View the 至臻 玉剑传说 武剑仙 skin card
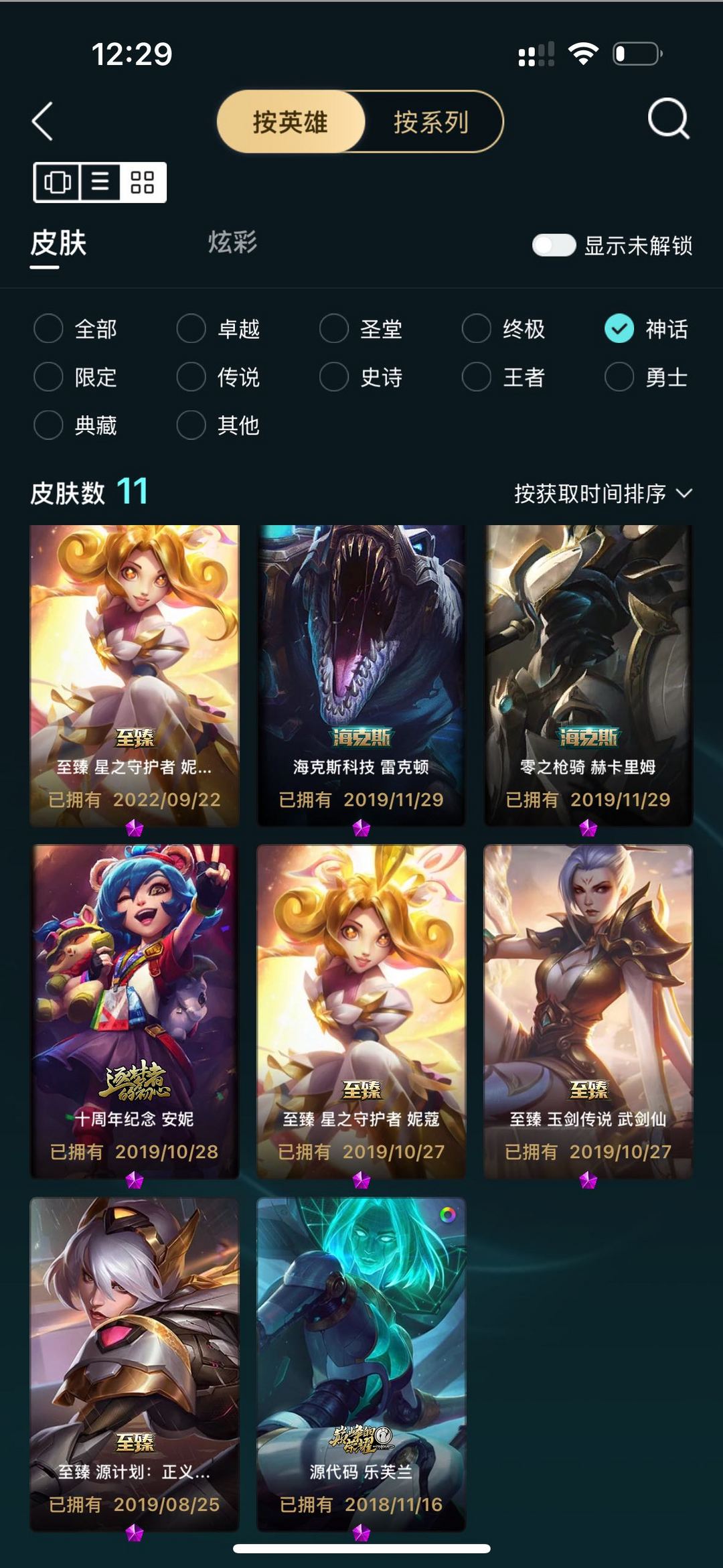Image resolution: width=723 pixels, height=1568 pixels. (588, 1011)
